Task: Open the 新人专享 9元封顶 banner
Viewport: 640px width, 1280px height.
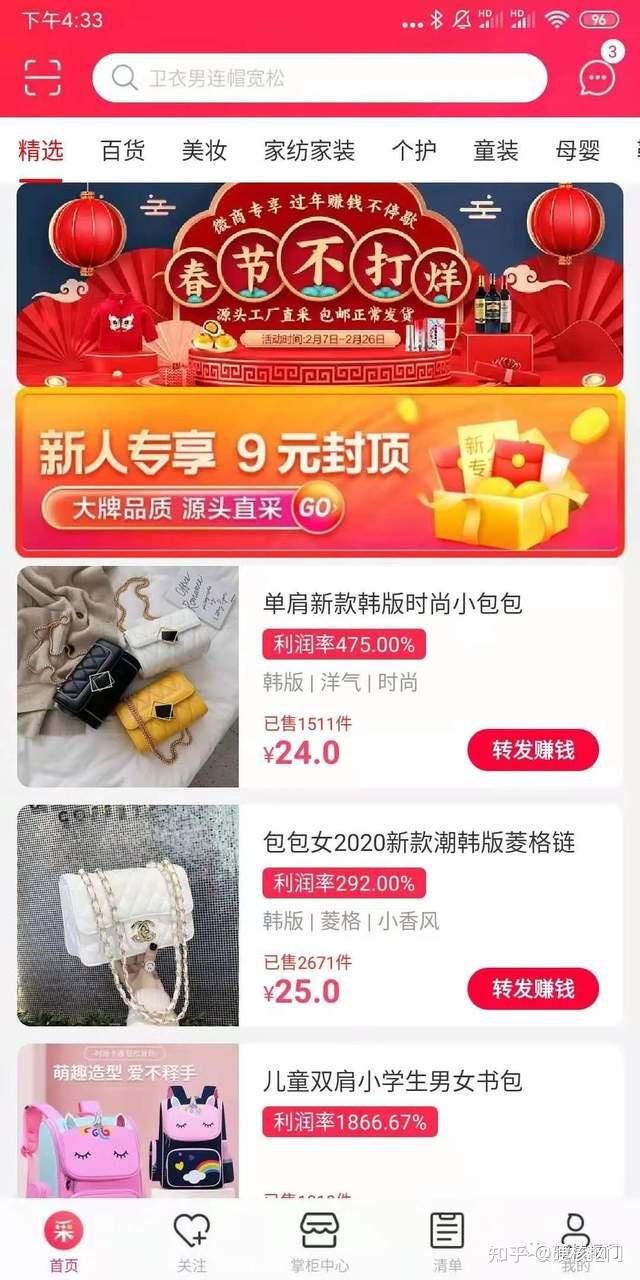Action: [320, 471]
